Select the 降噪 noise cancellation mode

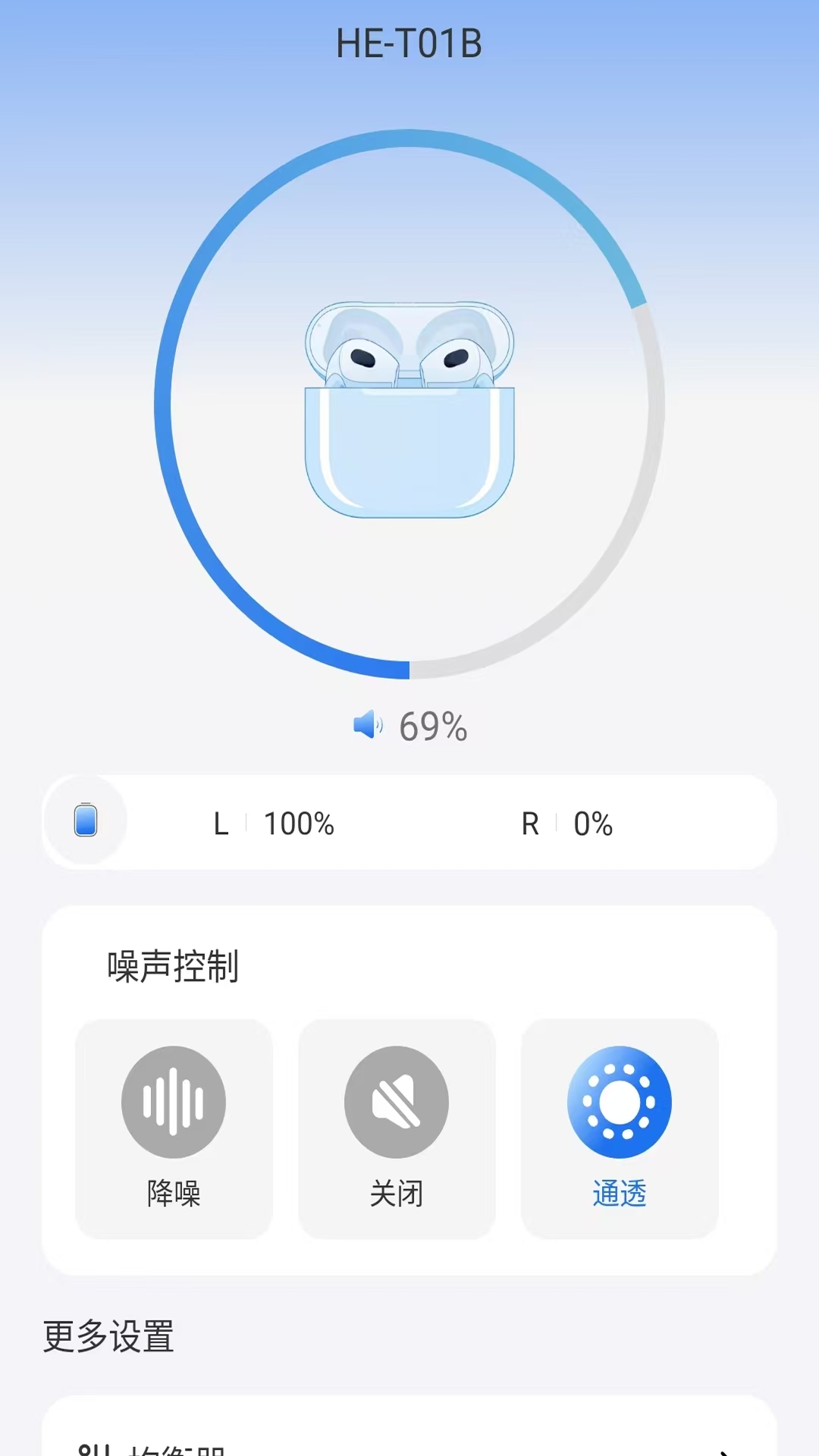tap(174, 1128)
